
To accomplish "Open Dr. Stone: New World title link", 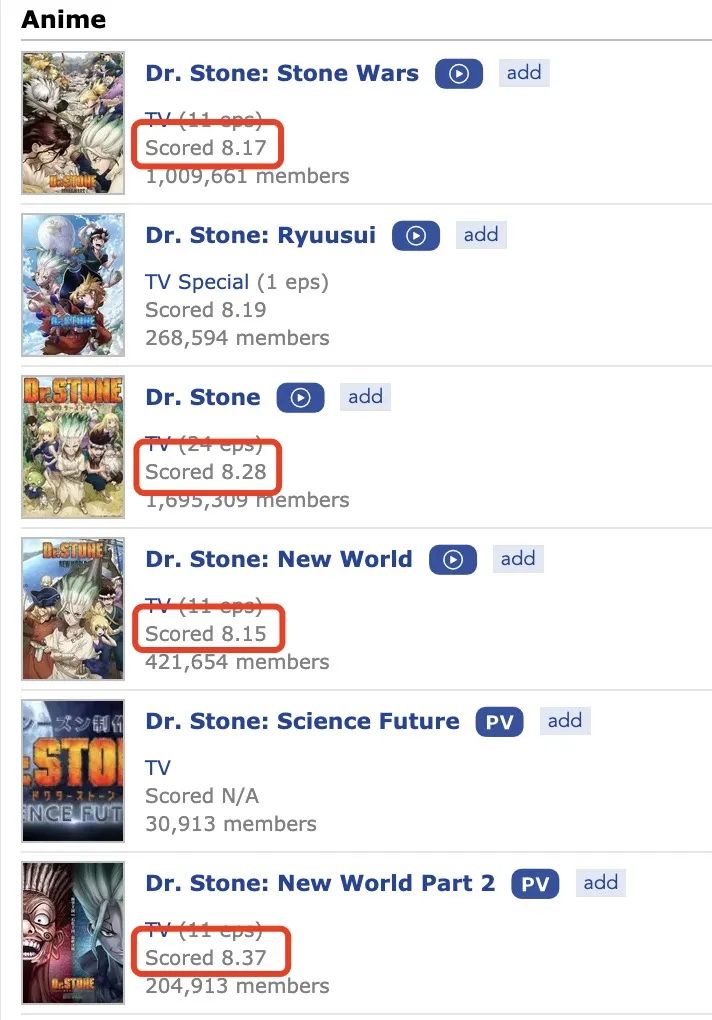I will [x=279, y=559].
